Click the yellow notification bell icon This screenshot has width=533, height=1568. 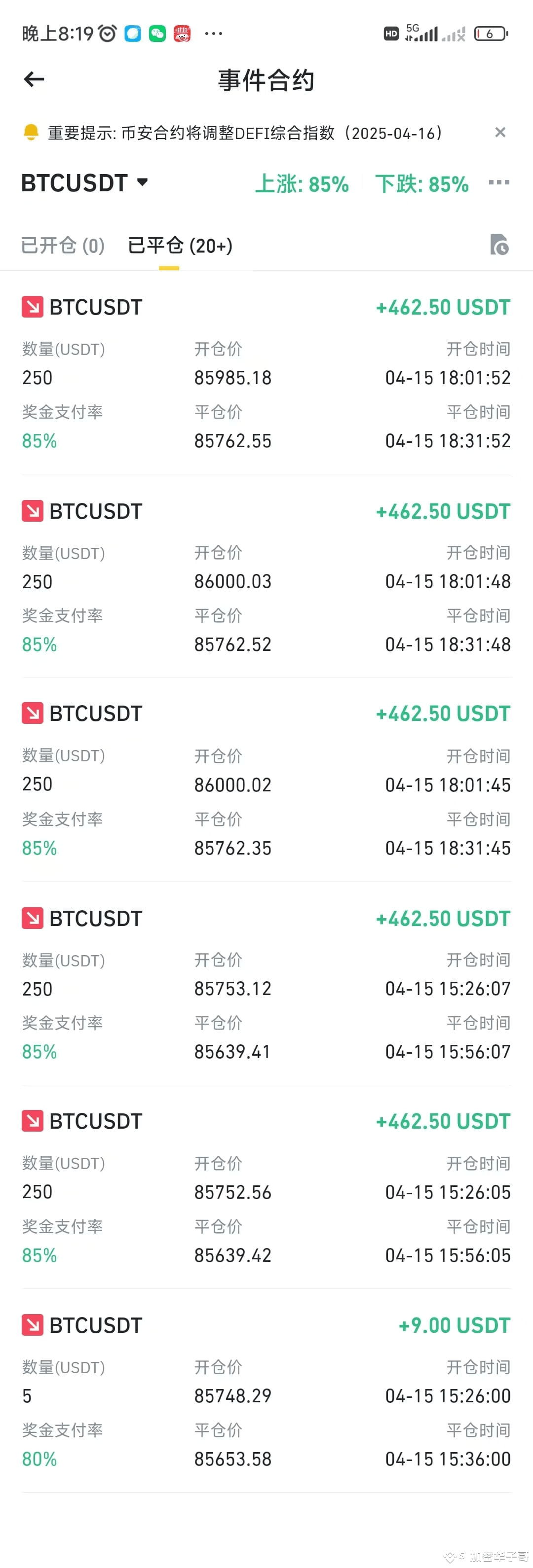pyautogui.click(x=30, y=133)
